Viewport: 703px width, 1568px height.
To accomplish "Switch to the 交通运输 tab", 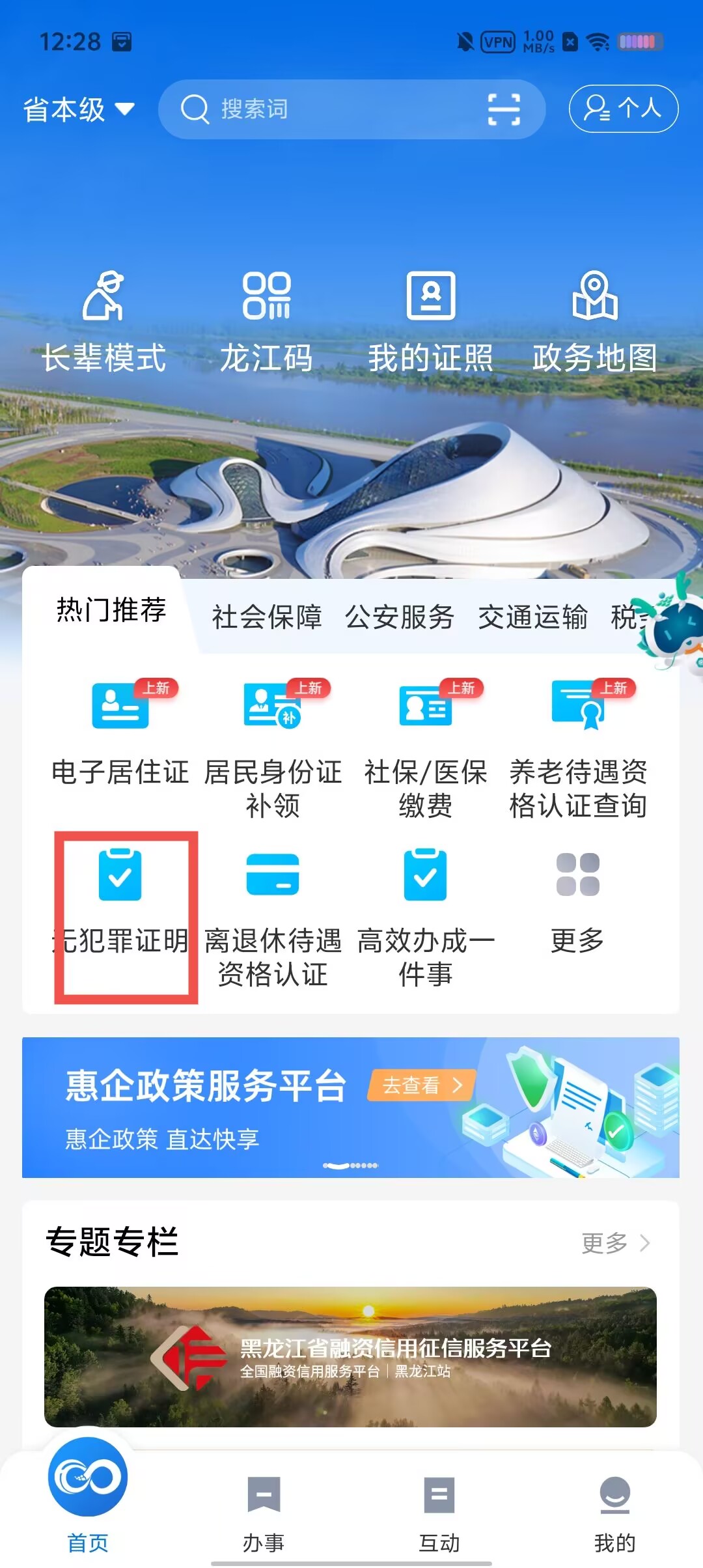I will 532,617.
